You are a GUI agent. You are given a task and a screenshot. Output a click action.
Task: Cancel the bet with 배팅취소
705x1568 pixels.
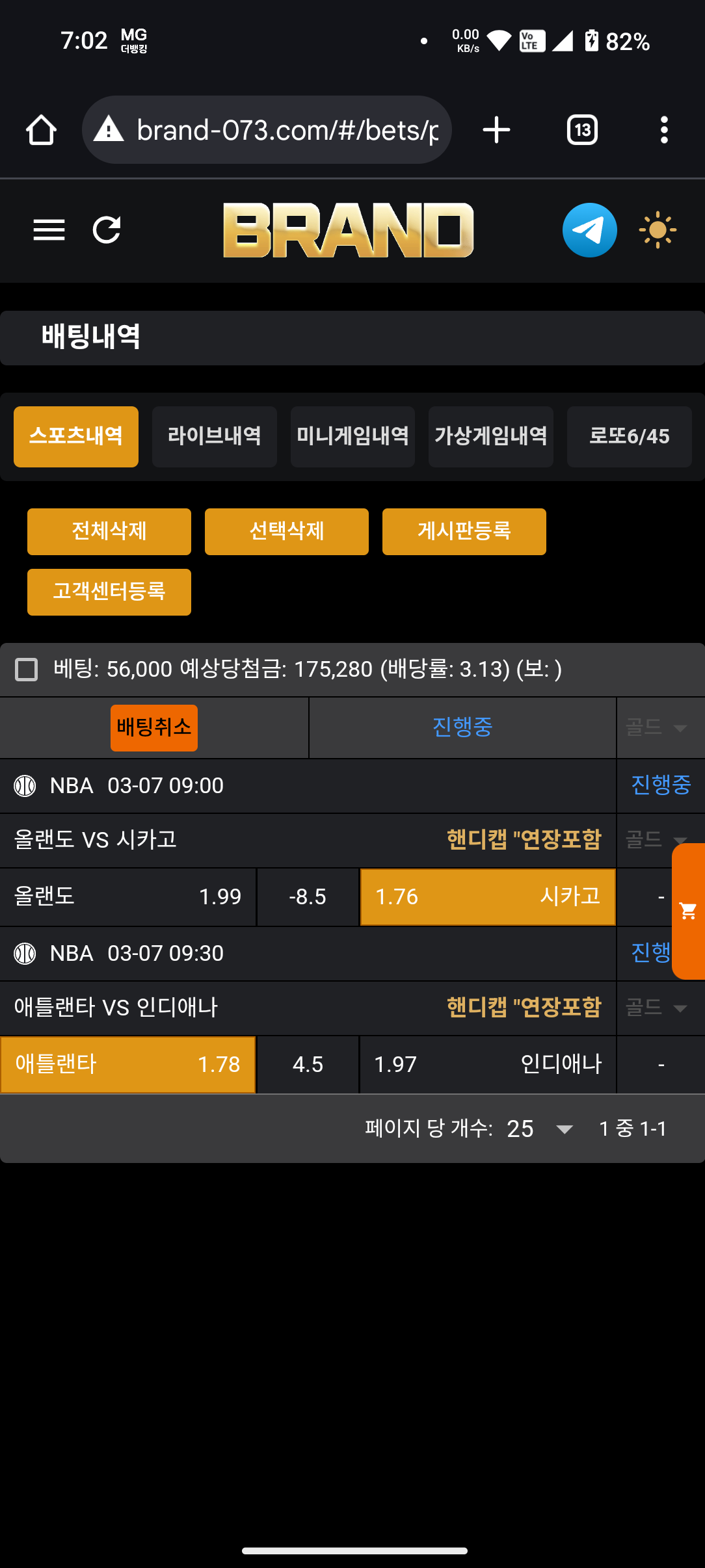click(154, 727)
